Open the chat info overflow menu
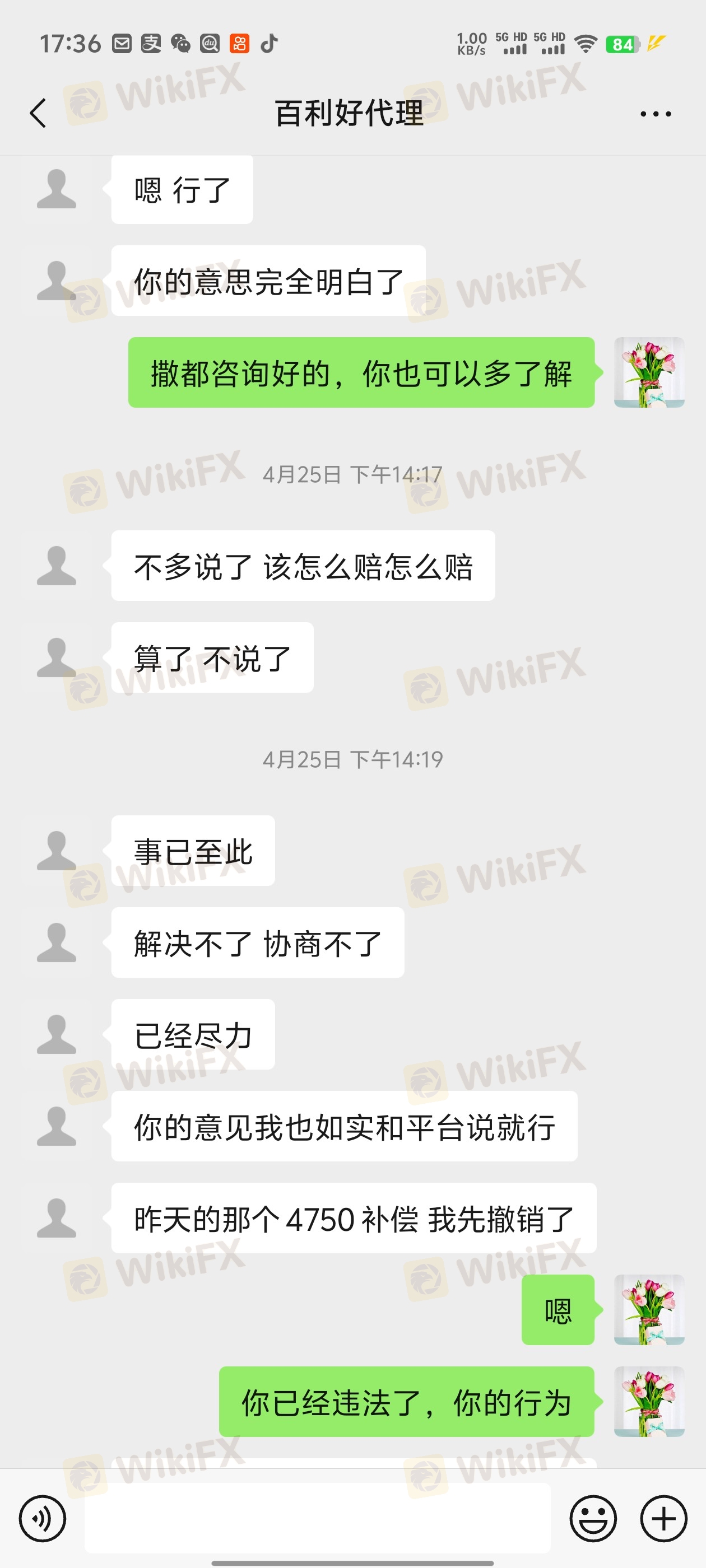This screenshot has width=706, height=1568. (656, 114)
